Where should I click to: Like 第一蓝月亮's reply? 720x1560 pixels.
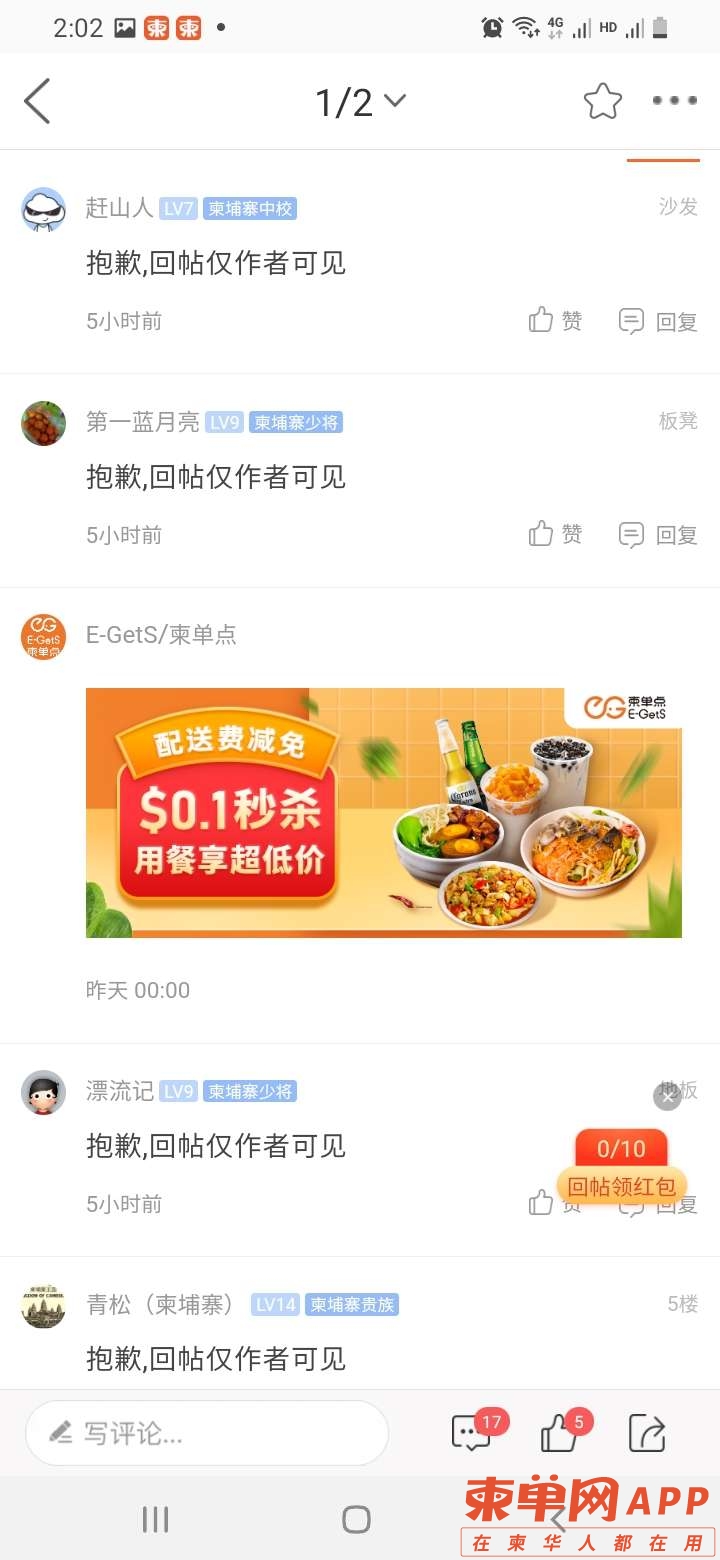[x=555, y=535]
